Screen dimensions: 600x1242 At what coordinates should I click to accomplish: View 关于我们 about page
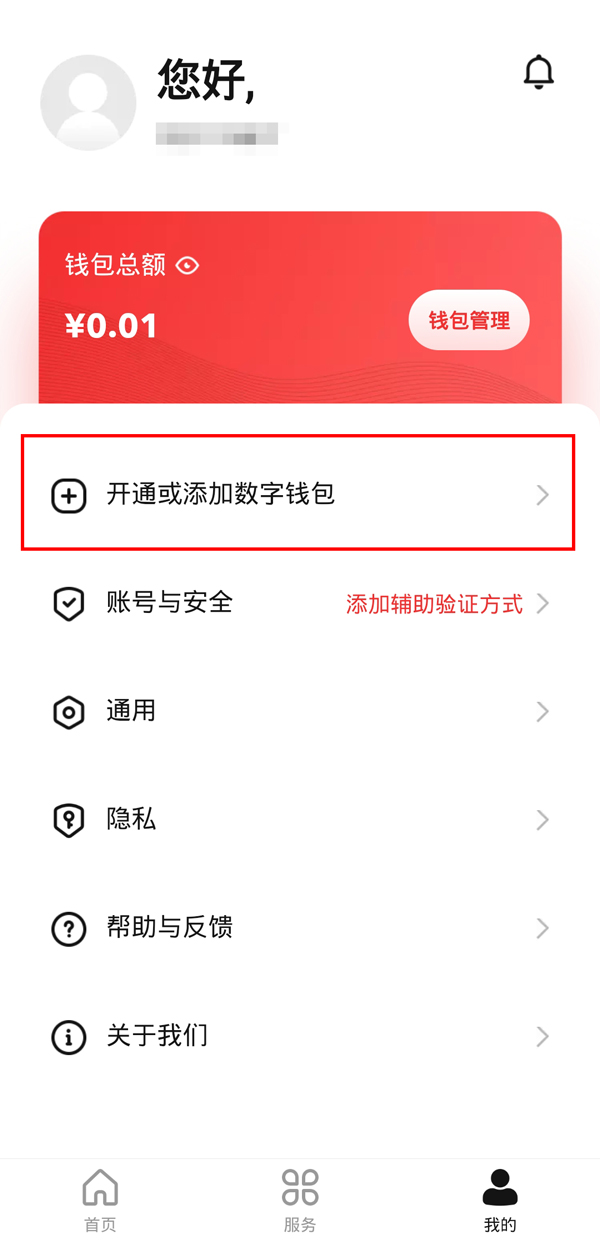[299, 1036]
